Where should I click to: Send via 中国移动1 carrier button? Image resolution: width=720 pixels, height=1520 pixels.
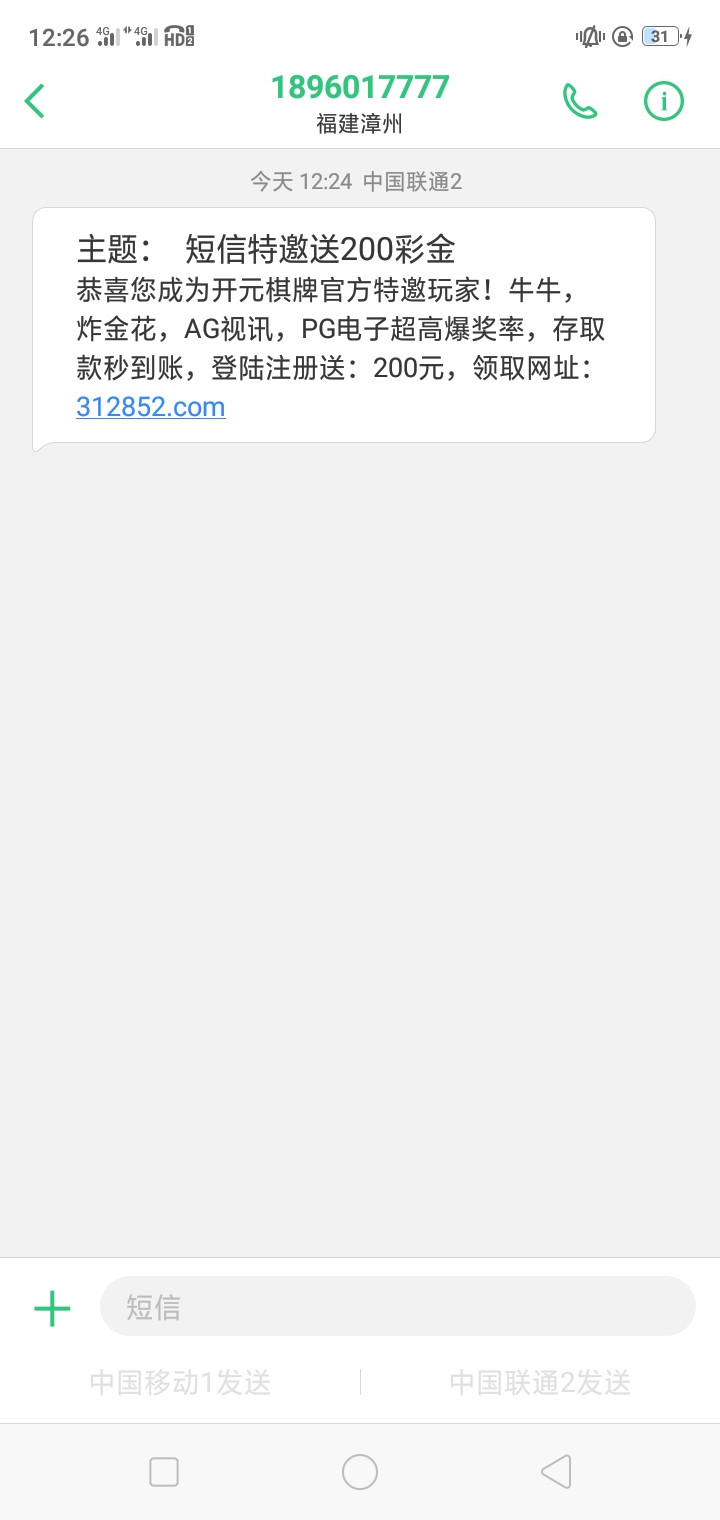180,1383
